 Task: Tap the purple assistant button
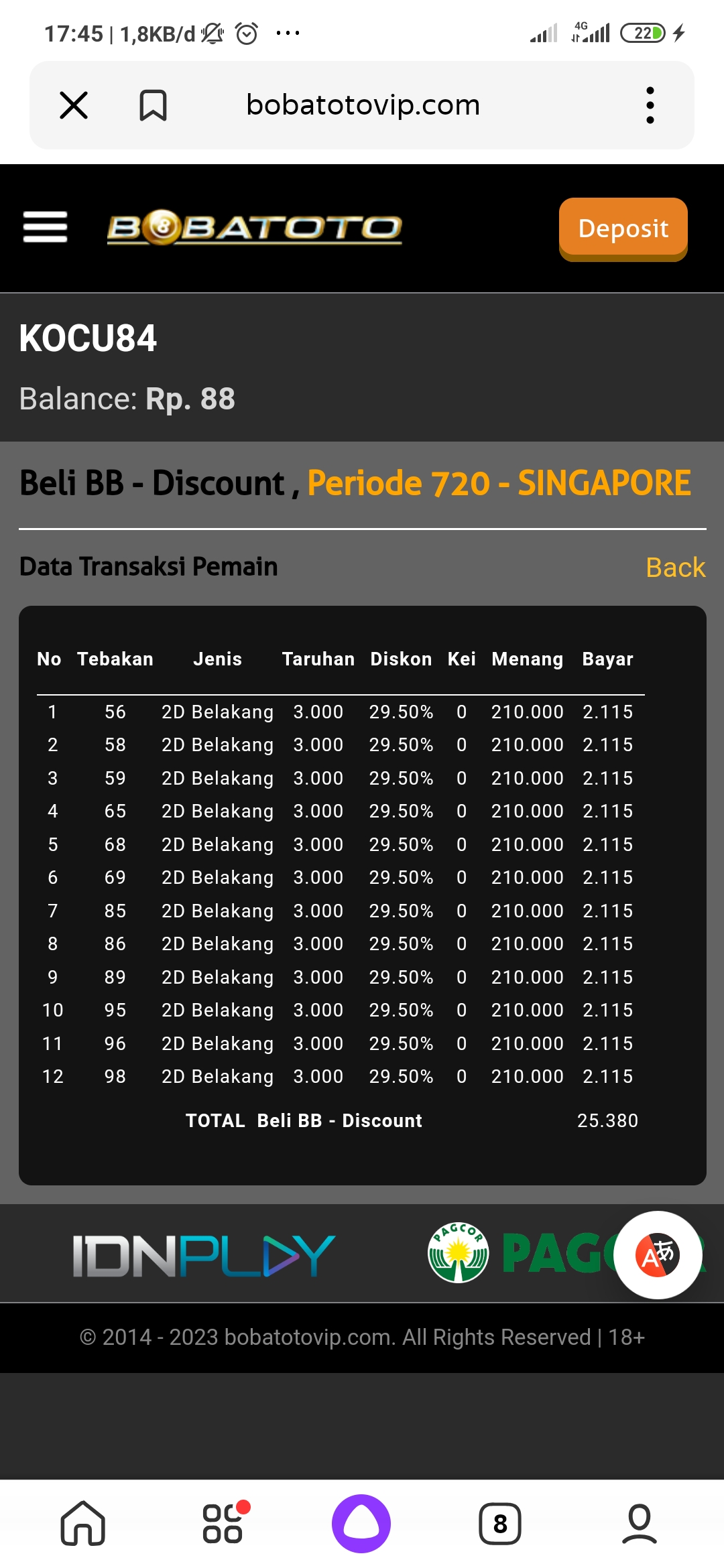point(361,1523)
